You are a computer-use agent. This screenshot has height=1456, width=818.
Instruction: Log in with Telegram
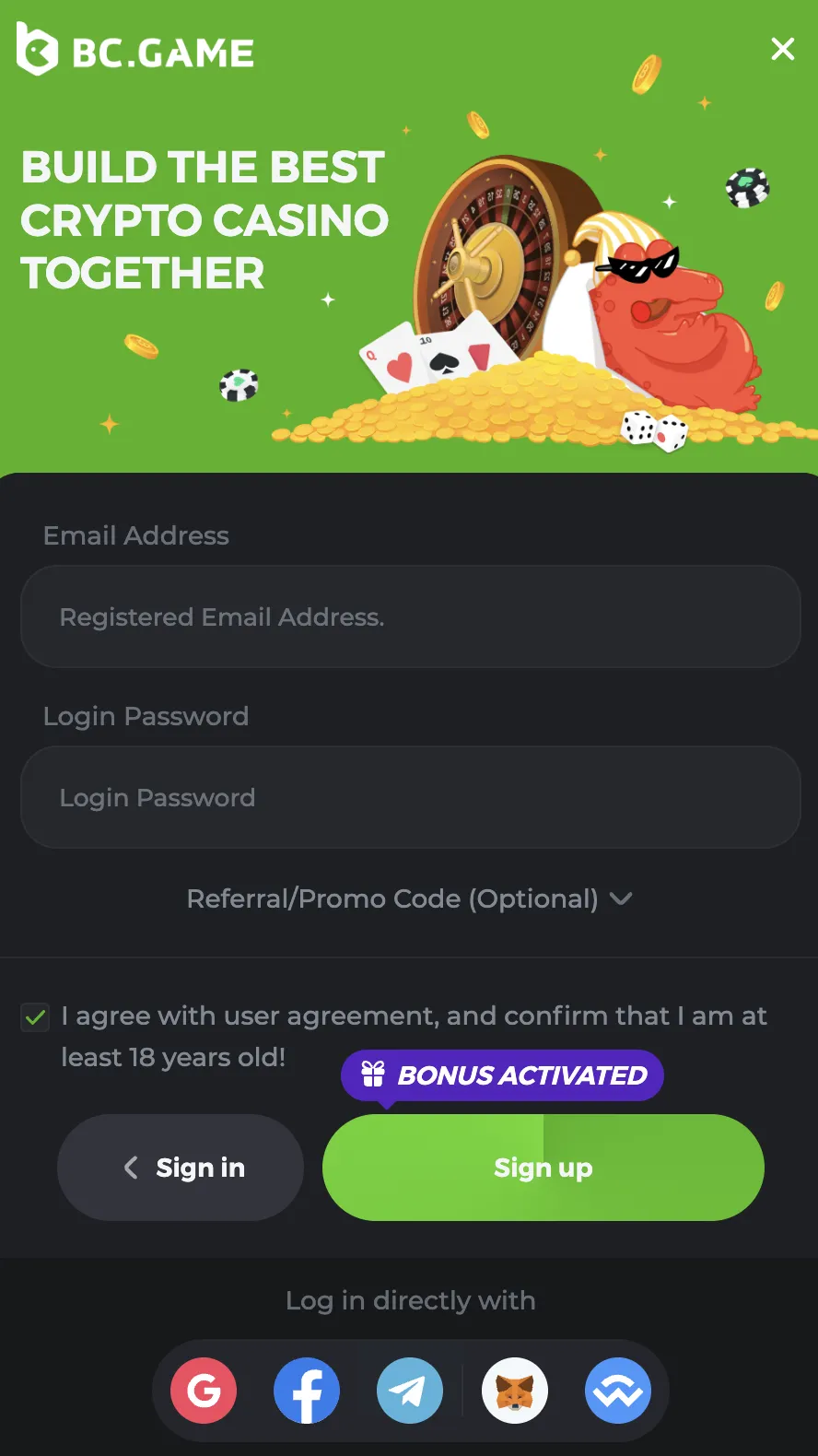pyautogui.click(x=410, y=1391)
